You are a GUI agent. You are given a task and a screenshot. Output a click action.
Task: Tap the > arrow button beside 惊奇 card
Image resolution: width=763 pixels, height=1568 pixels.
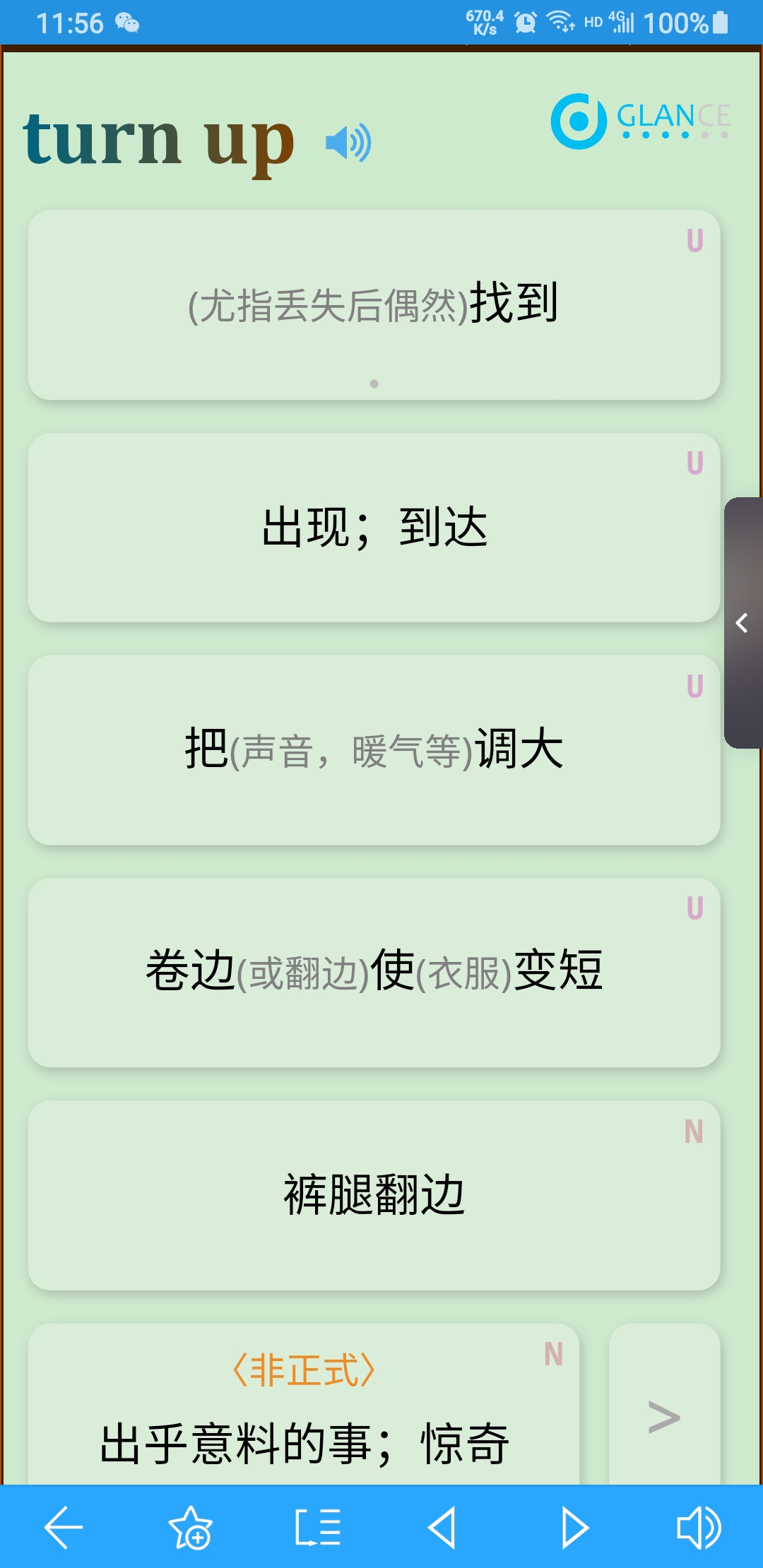(x=664, y=1404)
